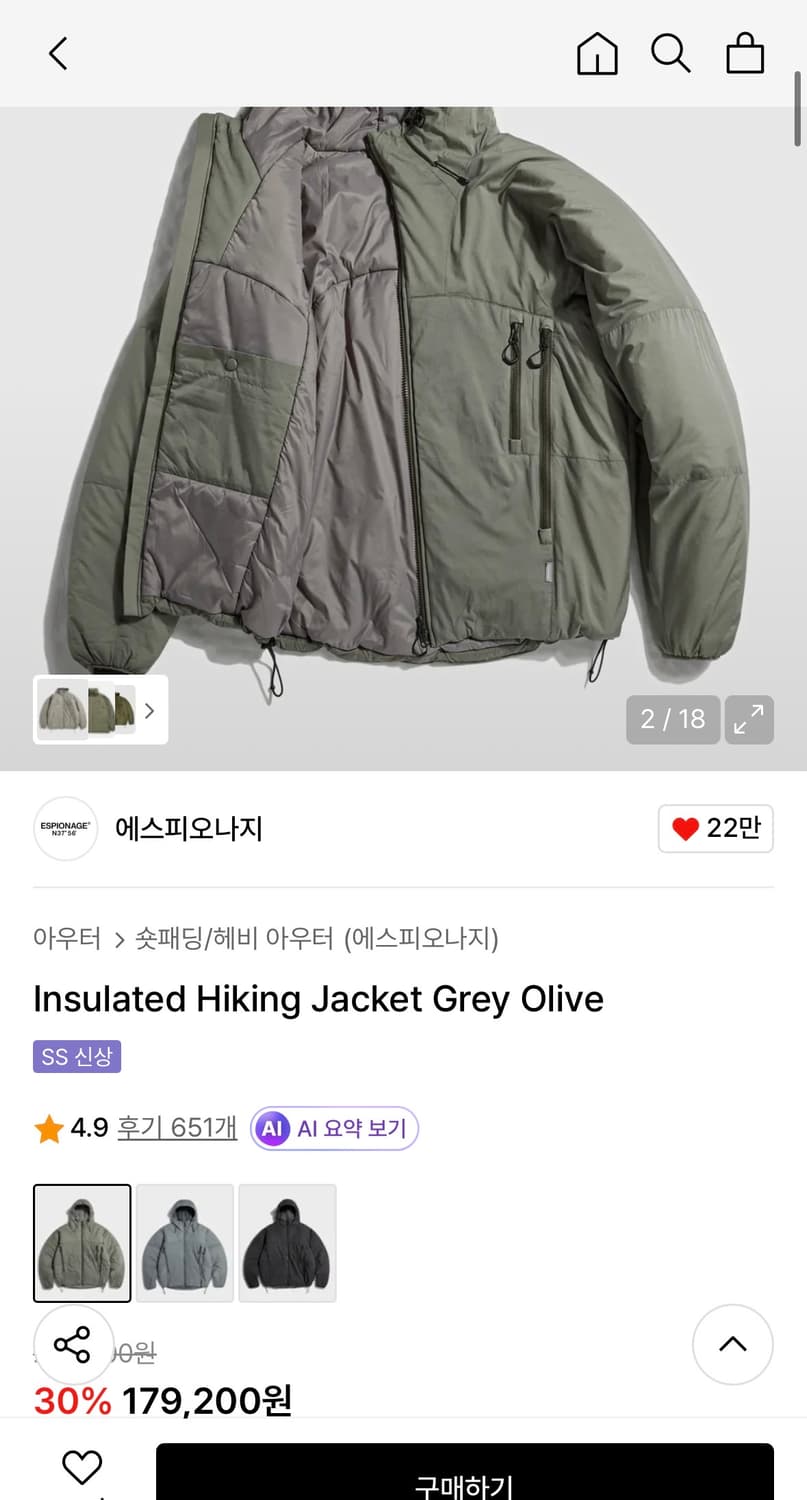This screenshot has width=807, height=1500.
Task: Select the olive jacket color swatch
Action: [x=82, y=1243]
